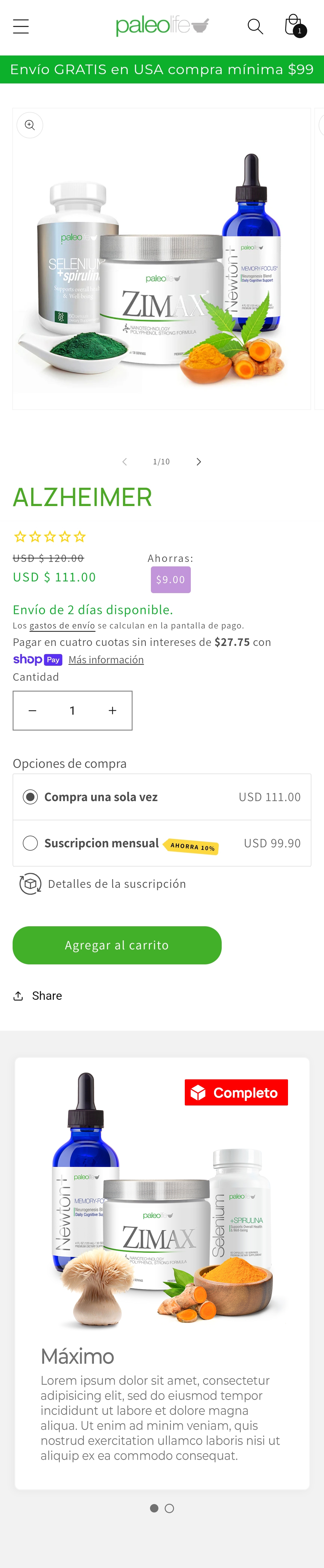Open the gastos de envío link

coord(62,626)
